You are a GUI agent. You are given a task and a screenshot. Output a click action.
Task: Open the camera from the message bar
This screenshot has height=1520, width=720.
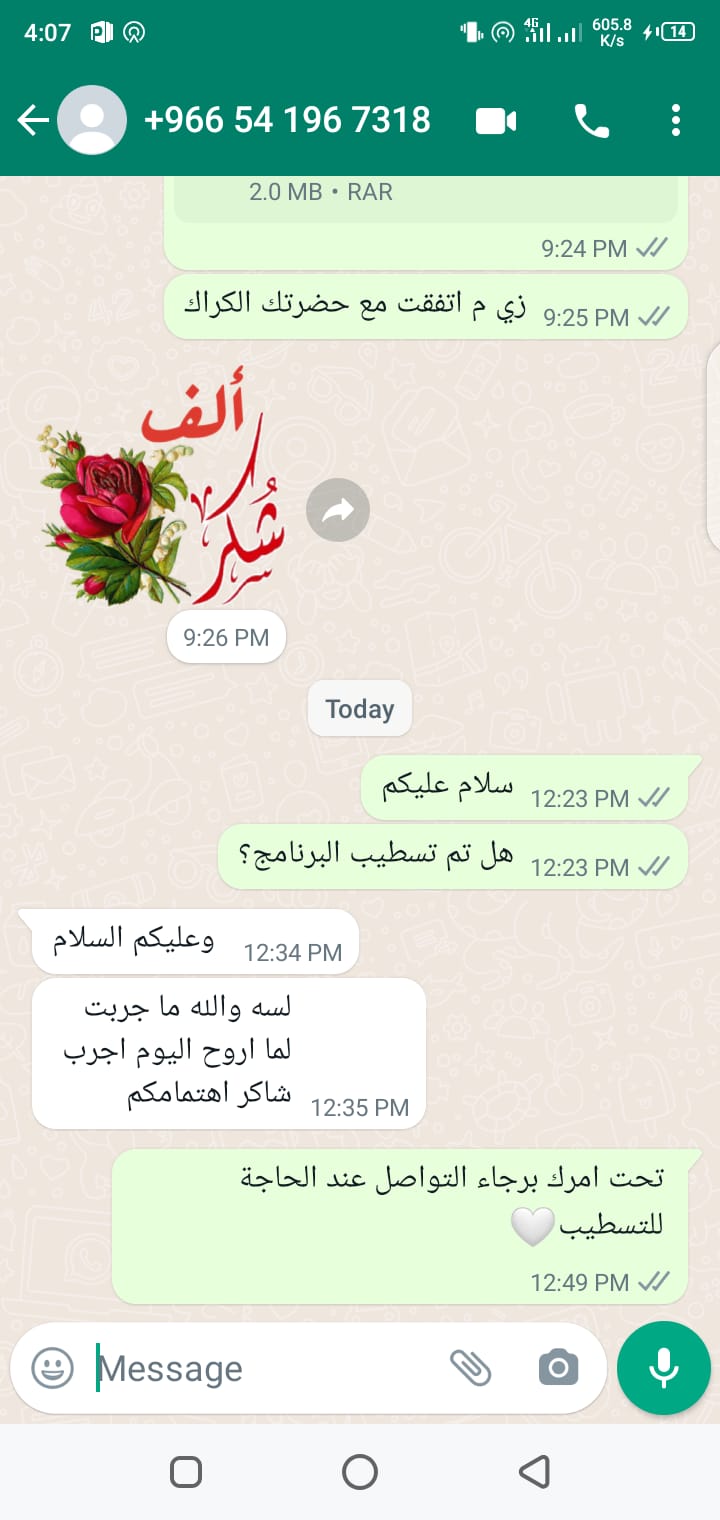[558, 1367]
